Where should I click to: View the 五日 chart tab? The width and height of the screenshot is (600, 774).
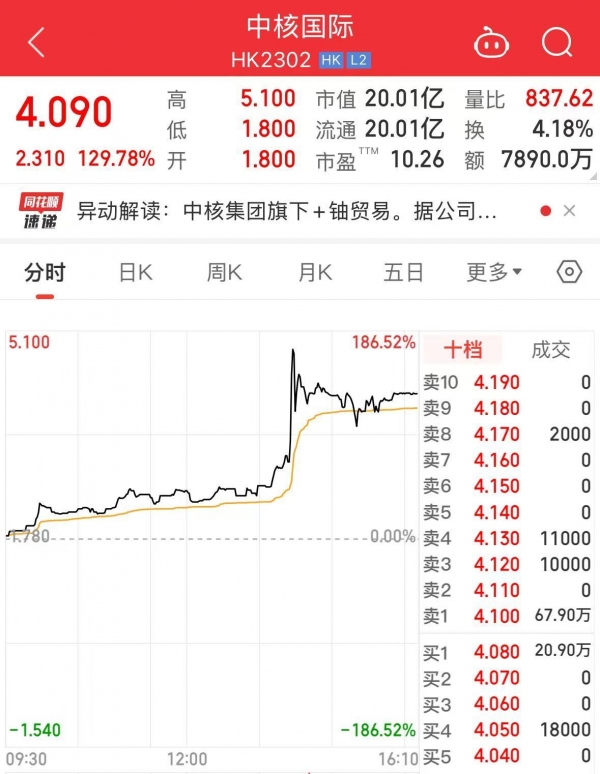tap(403, 272)
